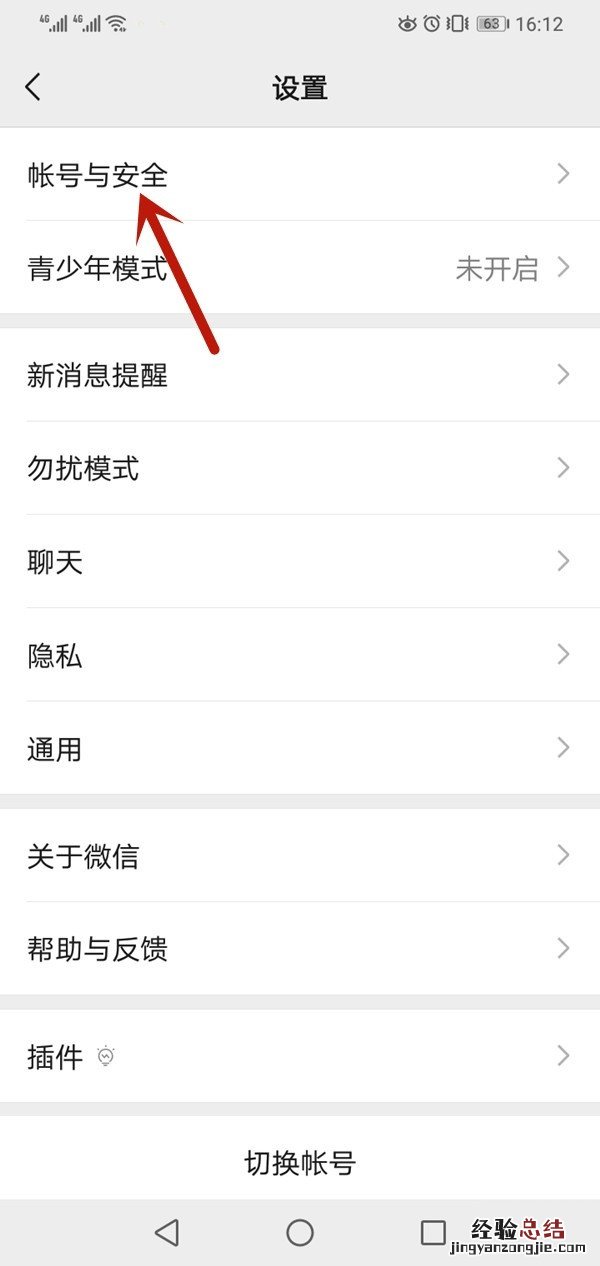Tap the system back triangle button

coord(167,1232)
